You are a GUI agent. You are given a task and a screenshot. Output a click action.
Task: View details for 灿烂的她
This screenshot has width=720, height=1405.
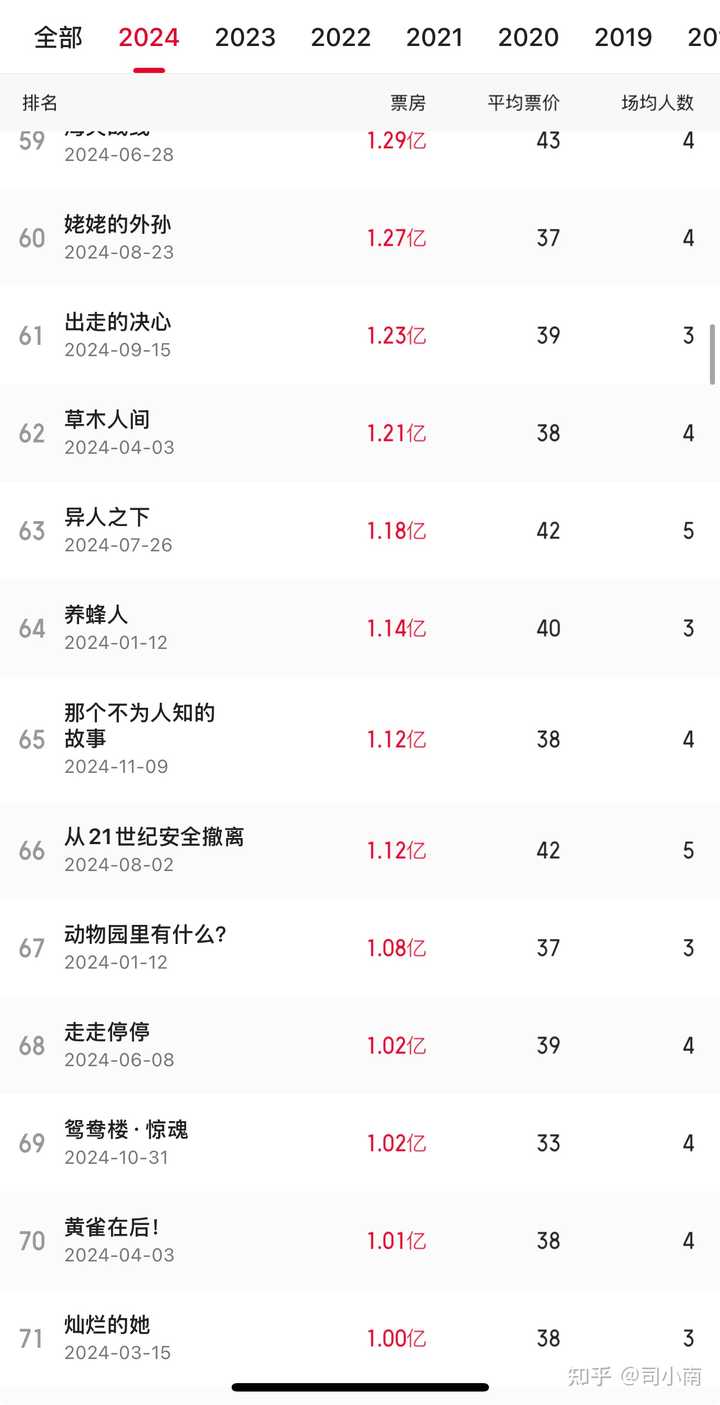[107, 1325]
